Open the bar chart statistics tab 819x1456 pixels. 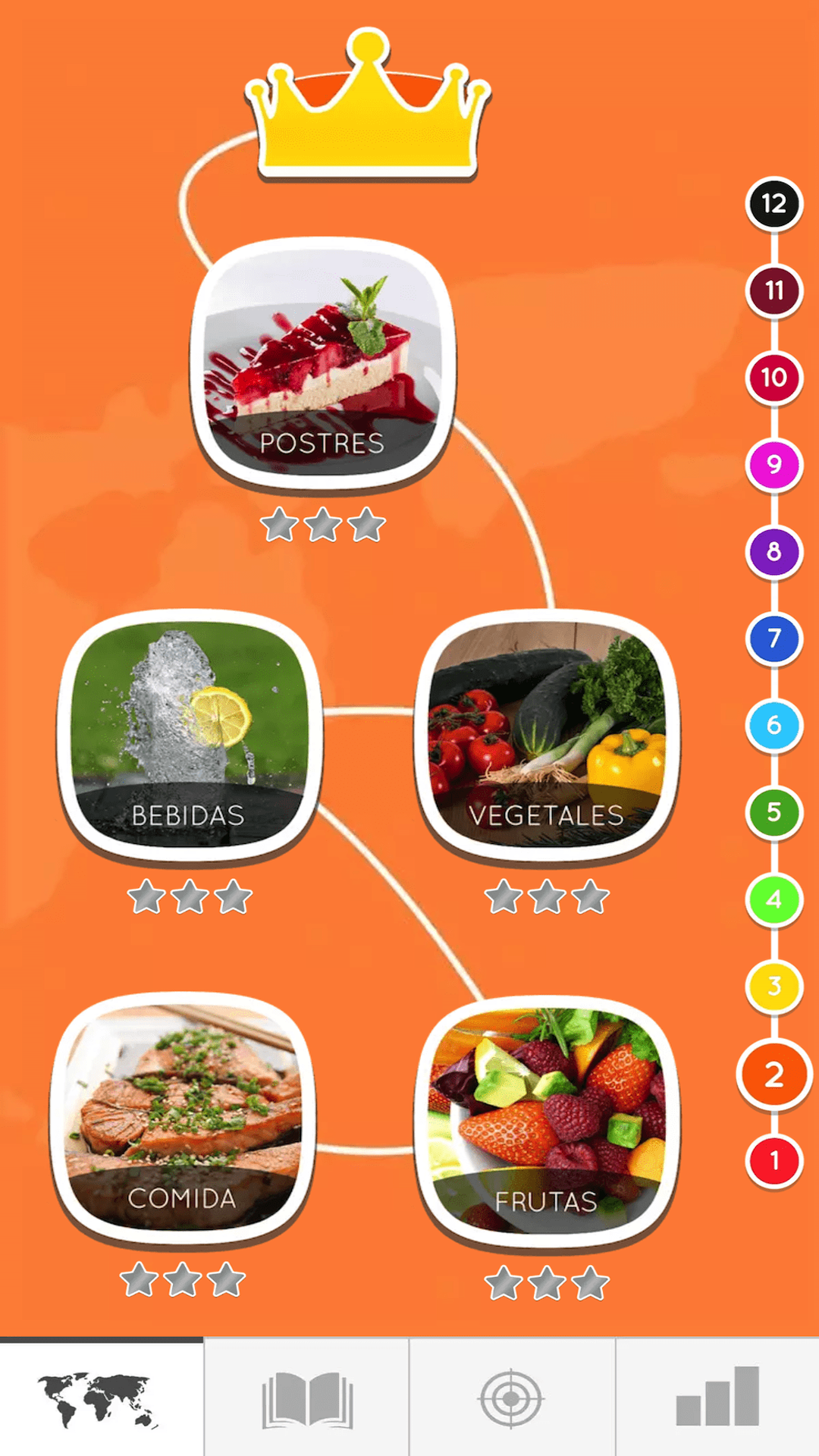(717, 1397)
